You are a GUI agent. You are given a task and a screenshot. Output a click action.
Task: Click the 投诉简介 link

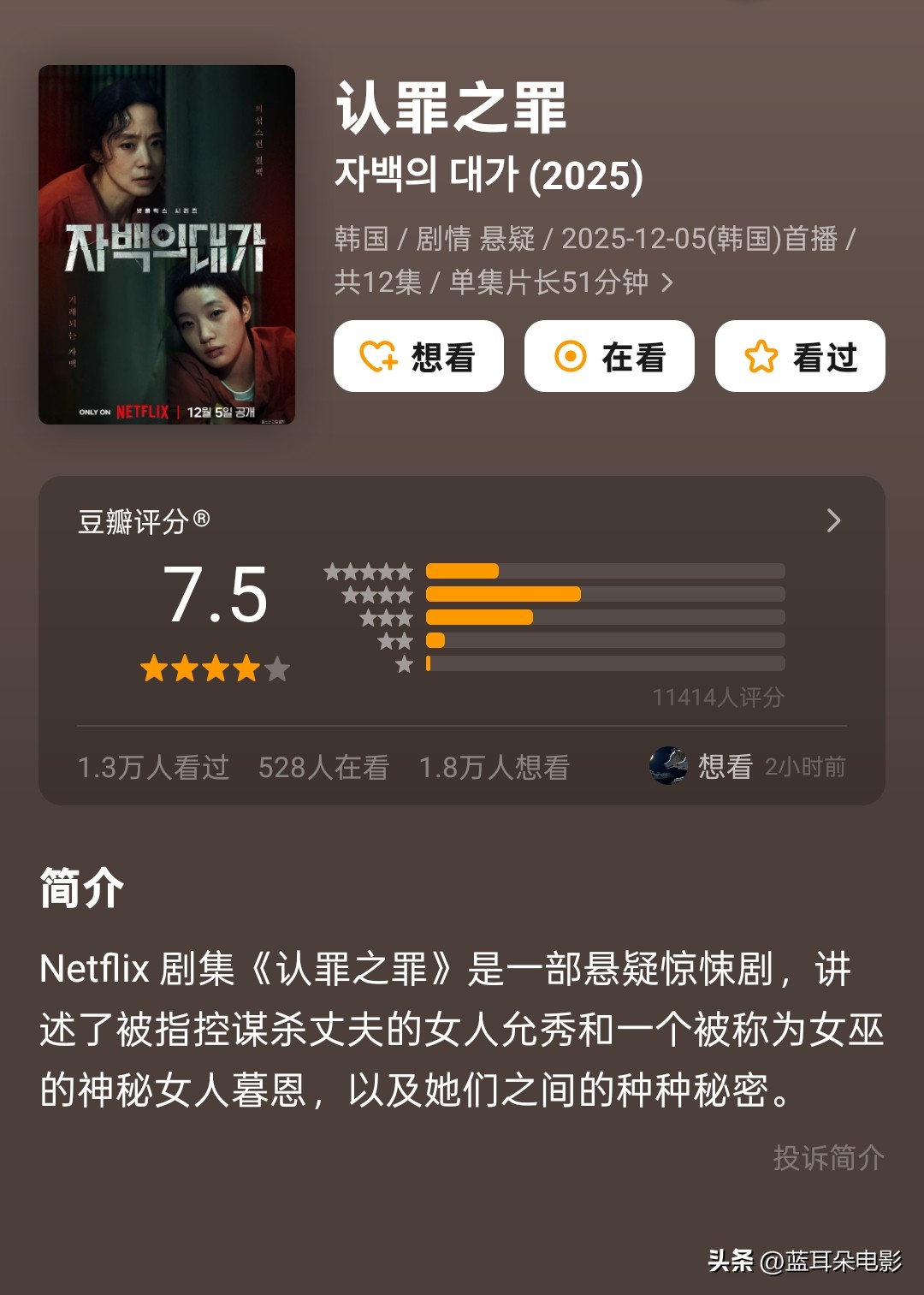click(826, 1158)
